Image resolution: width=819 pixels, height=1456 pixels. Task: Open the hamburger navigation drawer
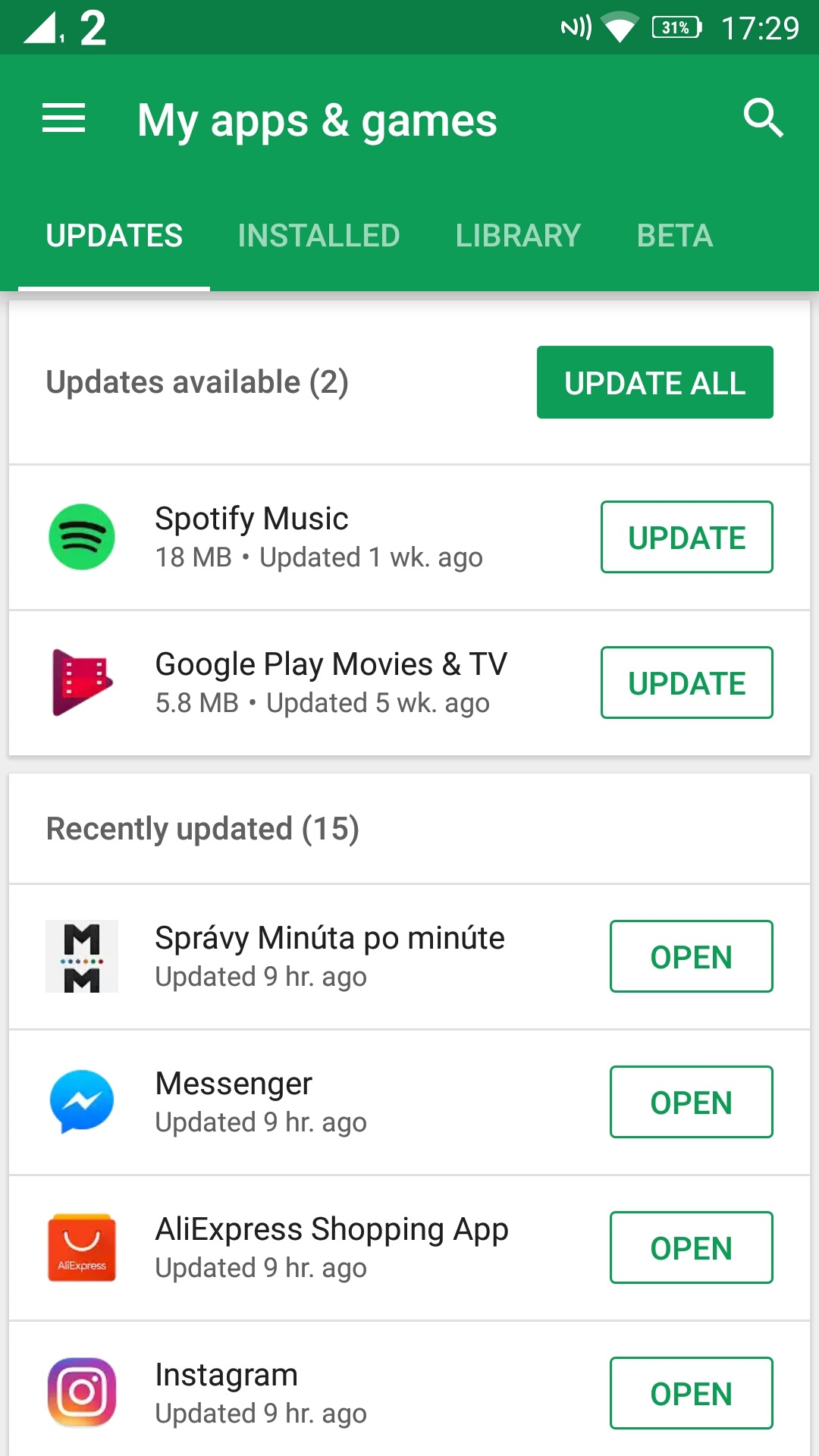[x=64, y=119]
